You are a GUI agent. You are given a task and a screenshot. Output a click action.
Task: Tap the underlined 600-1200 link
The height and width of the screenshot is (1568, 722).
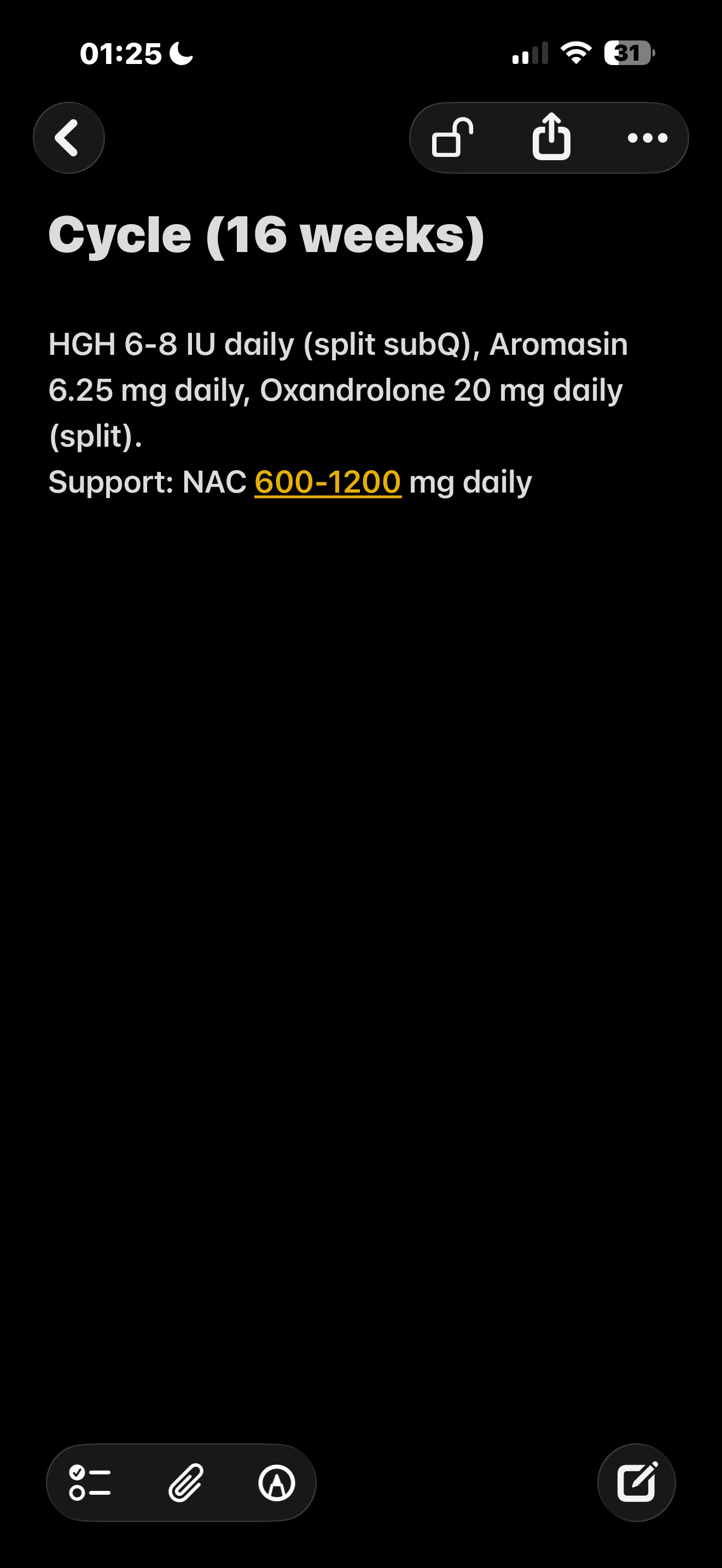click(x=328, y=482)
